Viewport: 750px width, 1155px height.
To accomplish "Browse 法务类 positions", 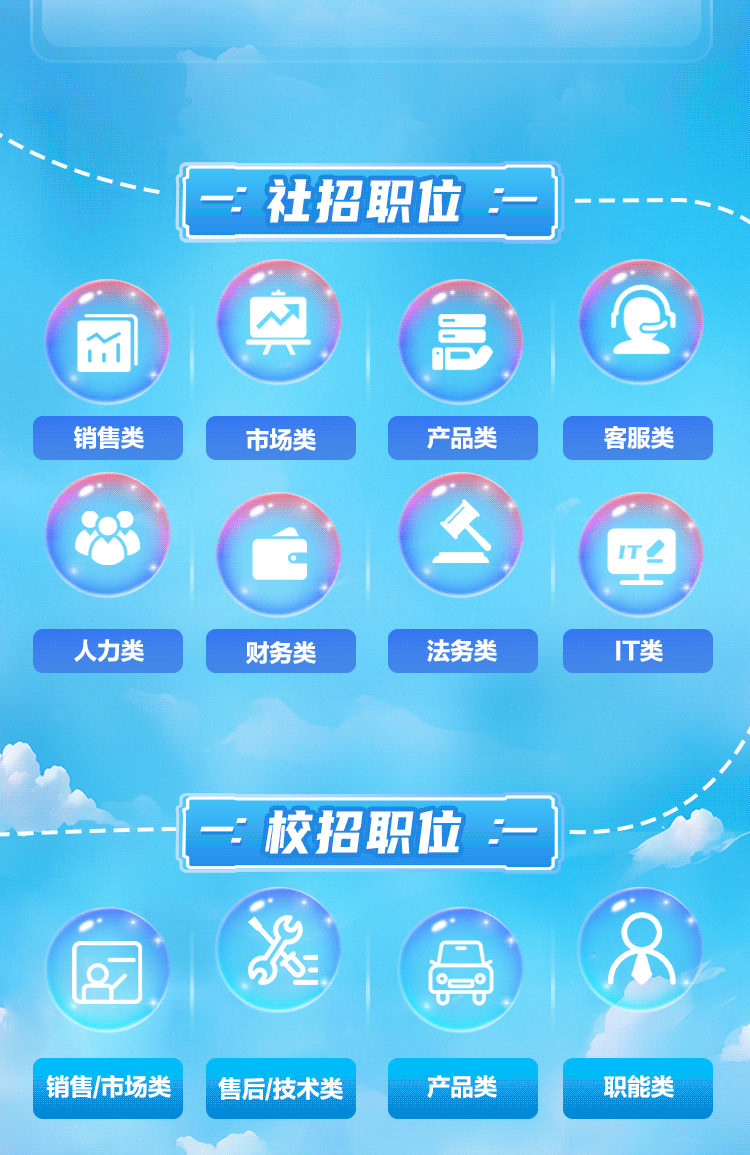I will [x=462, y=651].
